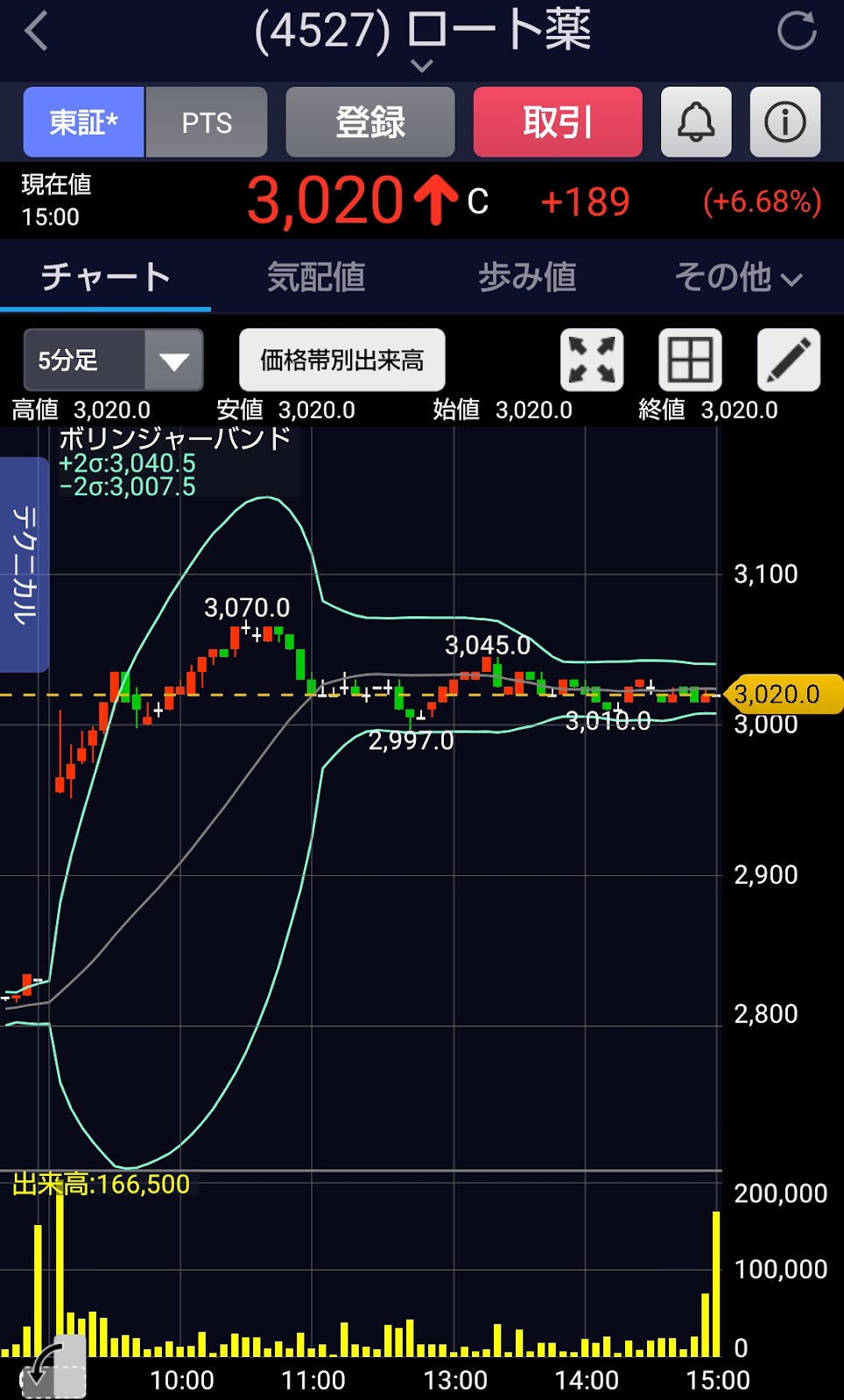The width and height of the screenshot is (844, 1400).
Task: Switch to the 気配値 tab
Action: click(x=316, y=276)
